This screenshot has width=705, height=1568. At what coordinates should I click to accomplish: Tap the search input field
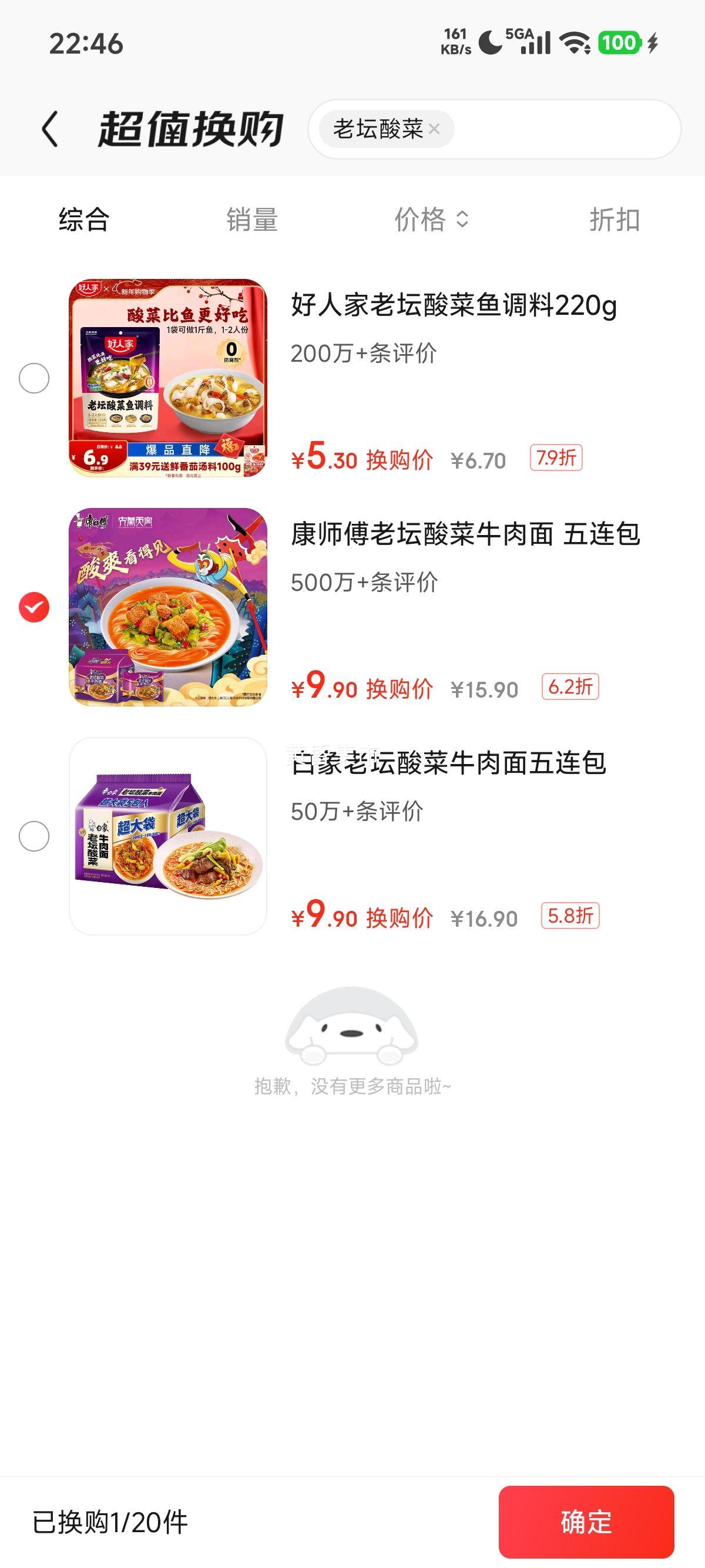point(548,129)
